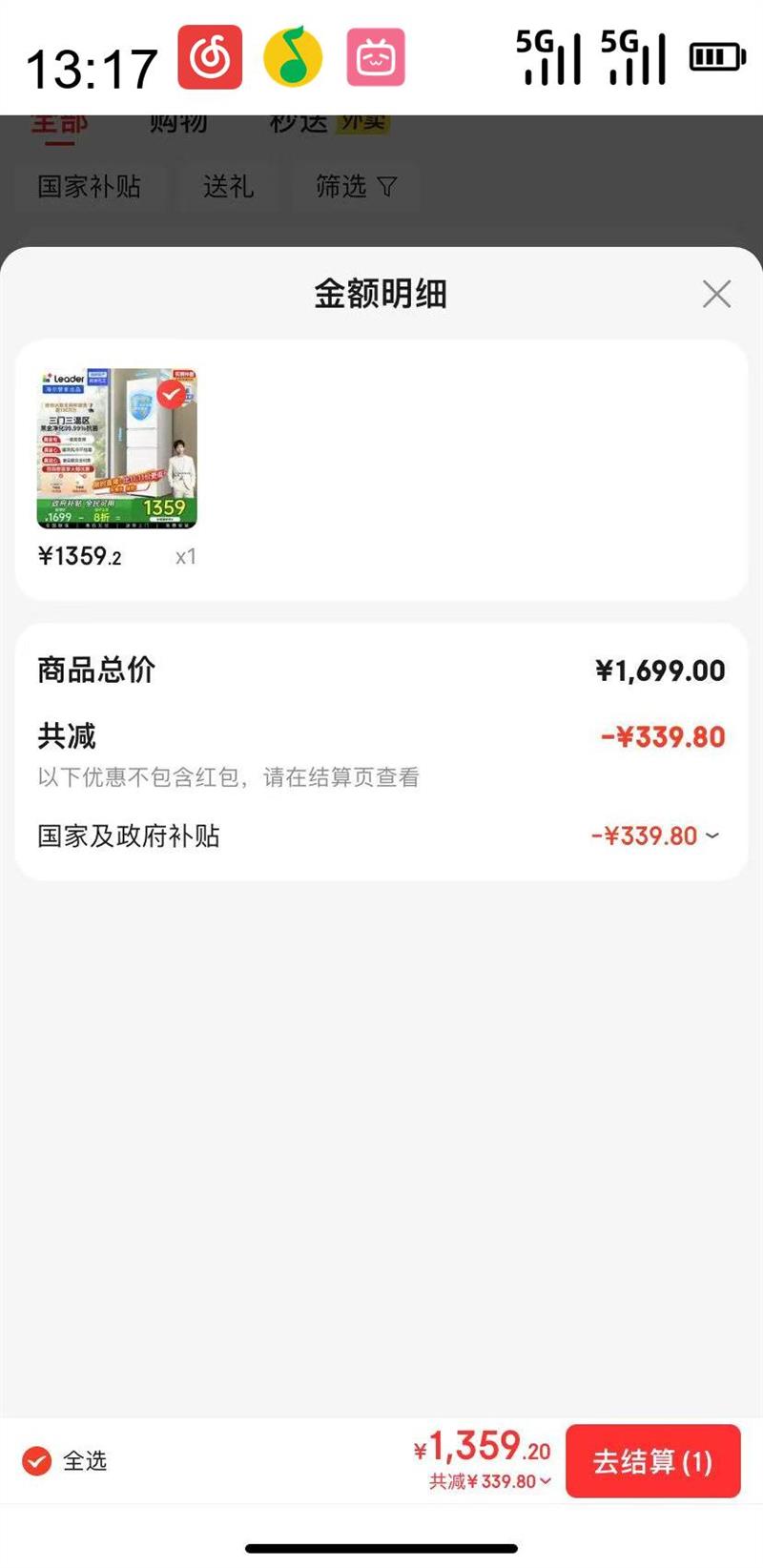
Task: Close the 金额明细 panel
Action: [716, 294]
